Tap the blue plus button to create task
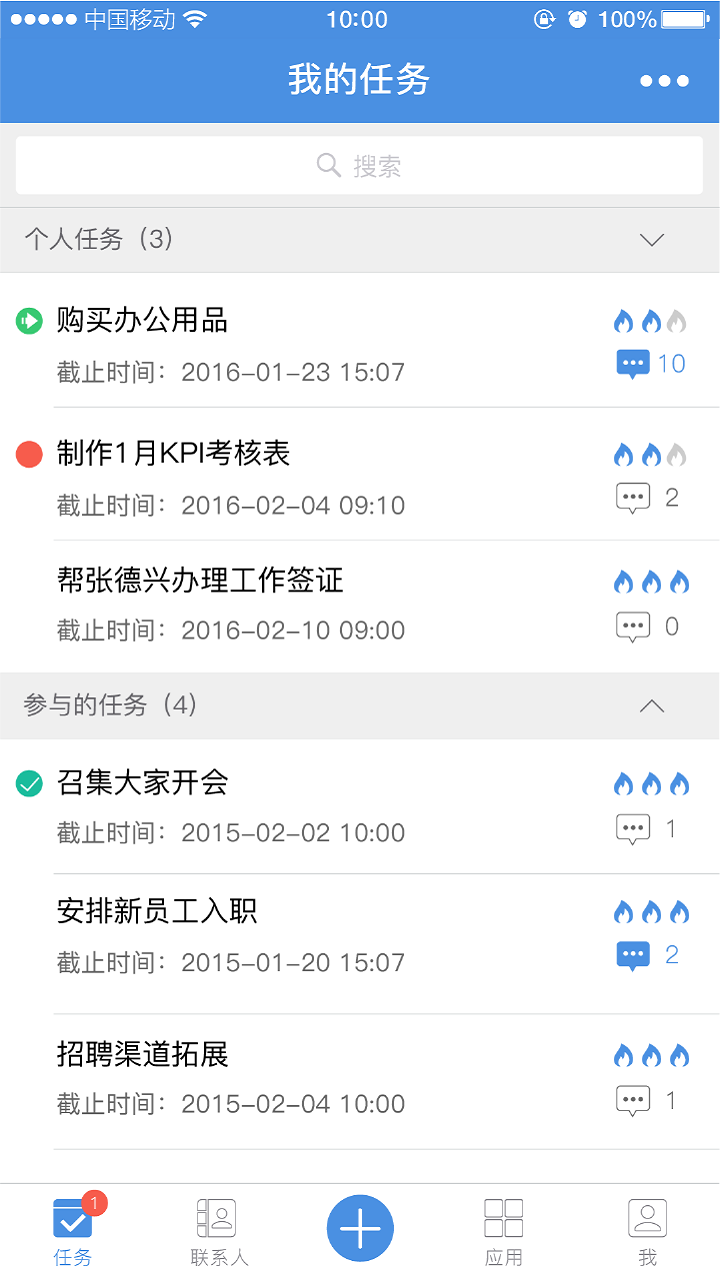 coord(359,1227)
